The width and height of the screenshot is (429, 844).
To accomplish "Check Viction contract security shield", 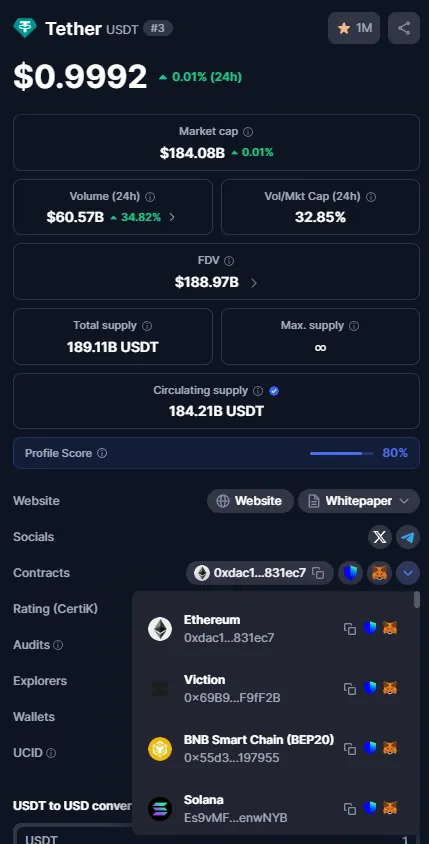I will 370,687.
